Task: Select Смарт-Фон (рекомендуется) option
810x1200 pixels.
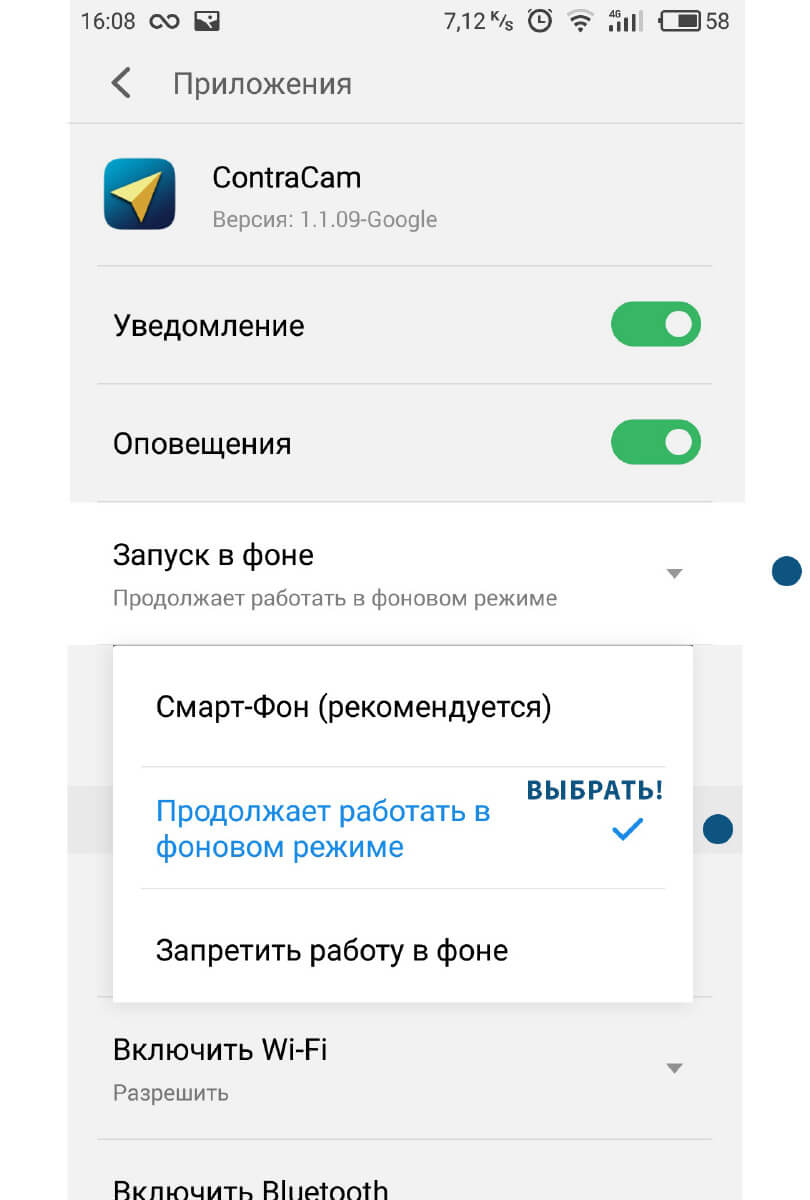Action: click(354, 708)
